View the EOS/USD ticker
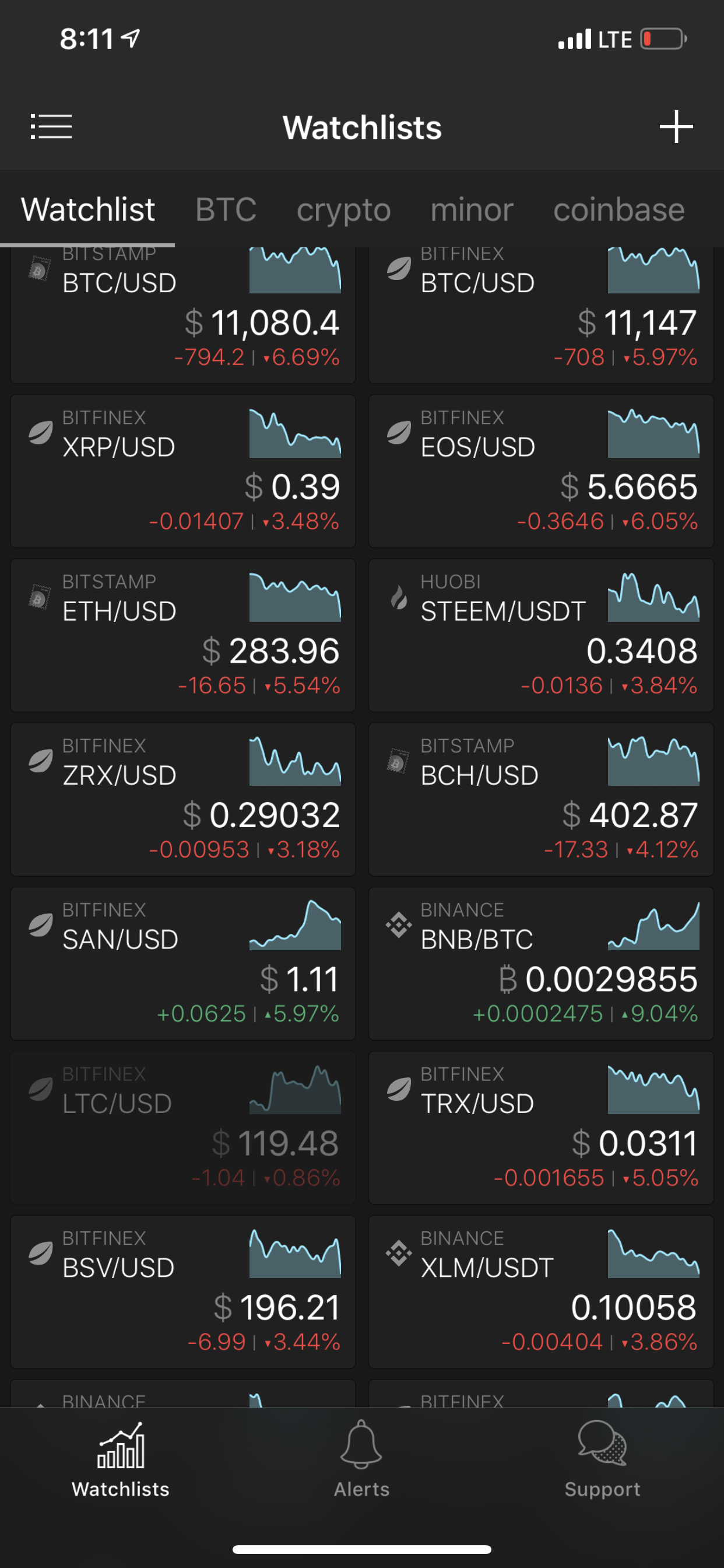The image size is (724, 1568). coord(541,471)
